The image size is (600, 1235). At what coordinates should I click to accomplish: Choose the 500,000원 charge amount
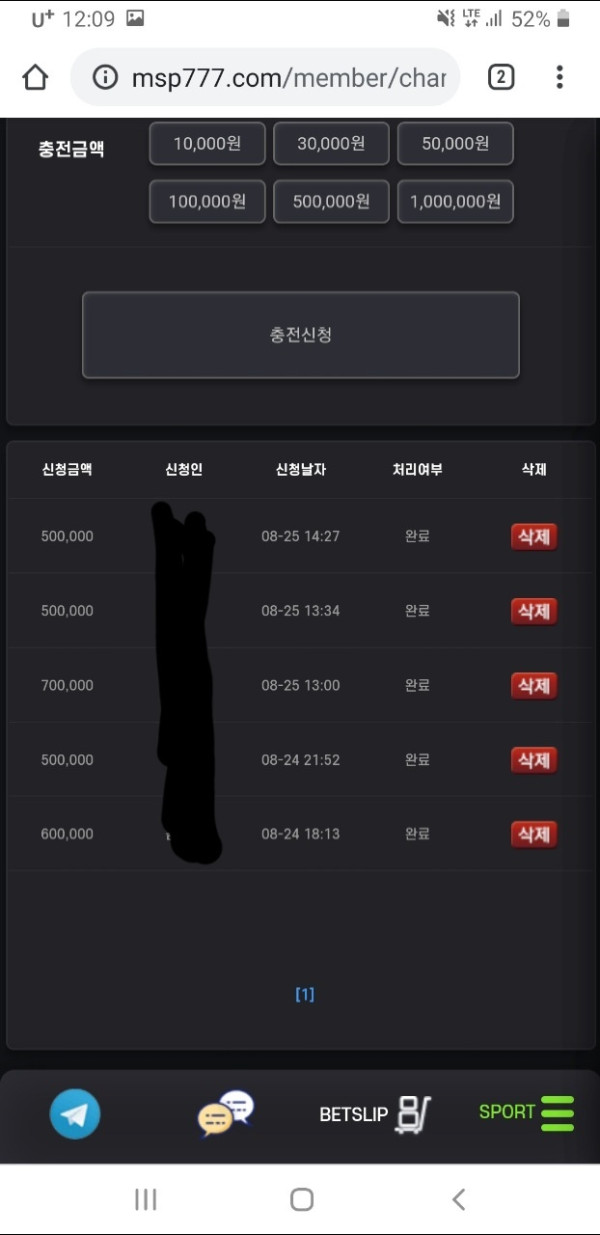(x=331, y=202)
